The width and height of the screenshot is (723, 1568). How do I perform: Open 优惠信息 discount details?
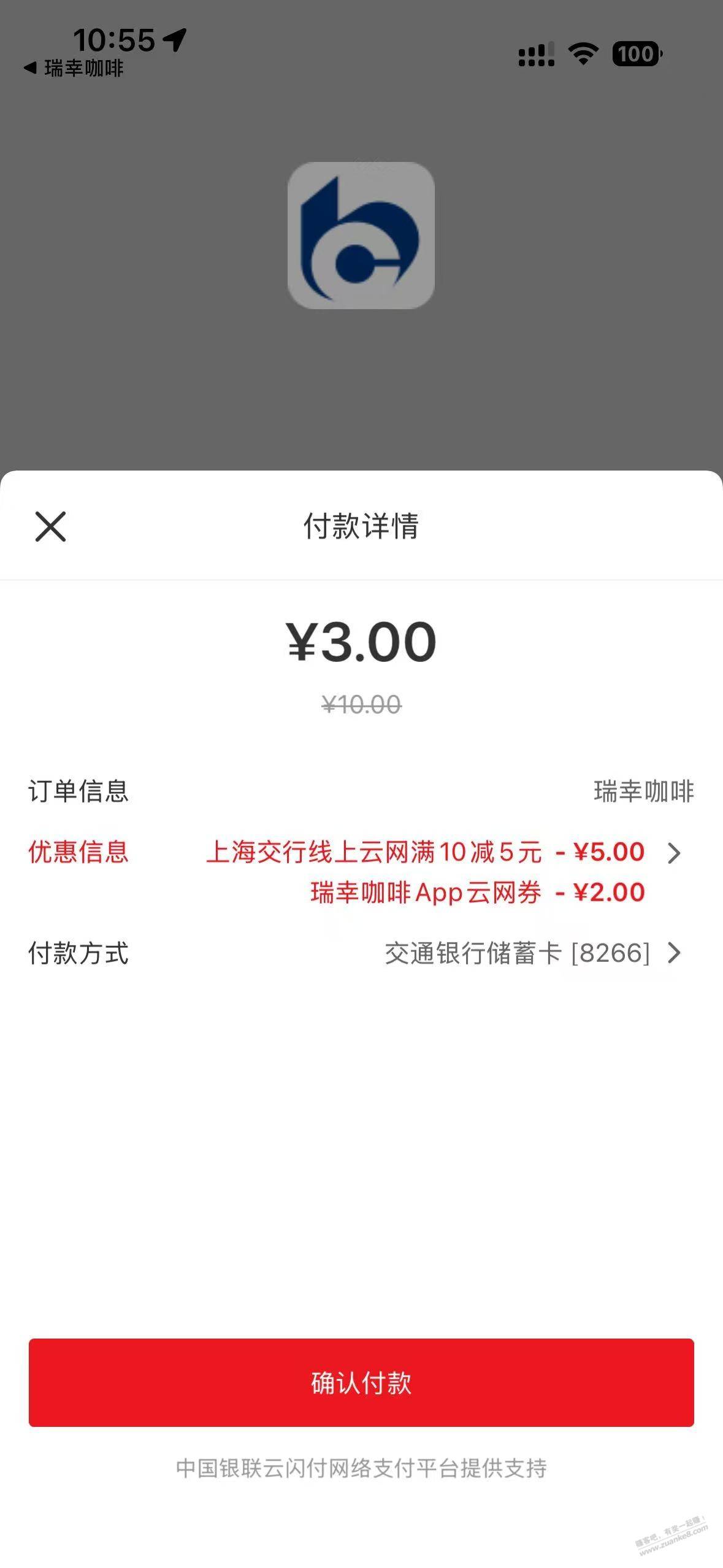click(673, 853)
